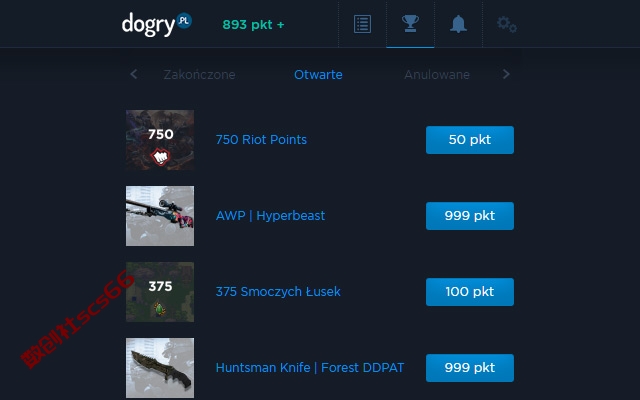Show more tabs with right arrow
640x400 pixels.
(506, 74)
